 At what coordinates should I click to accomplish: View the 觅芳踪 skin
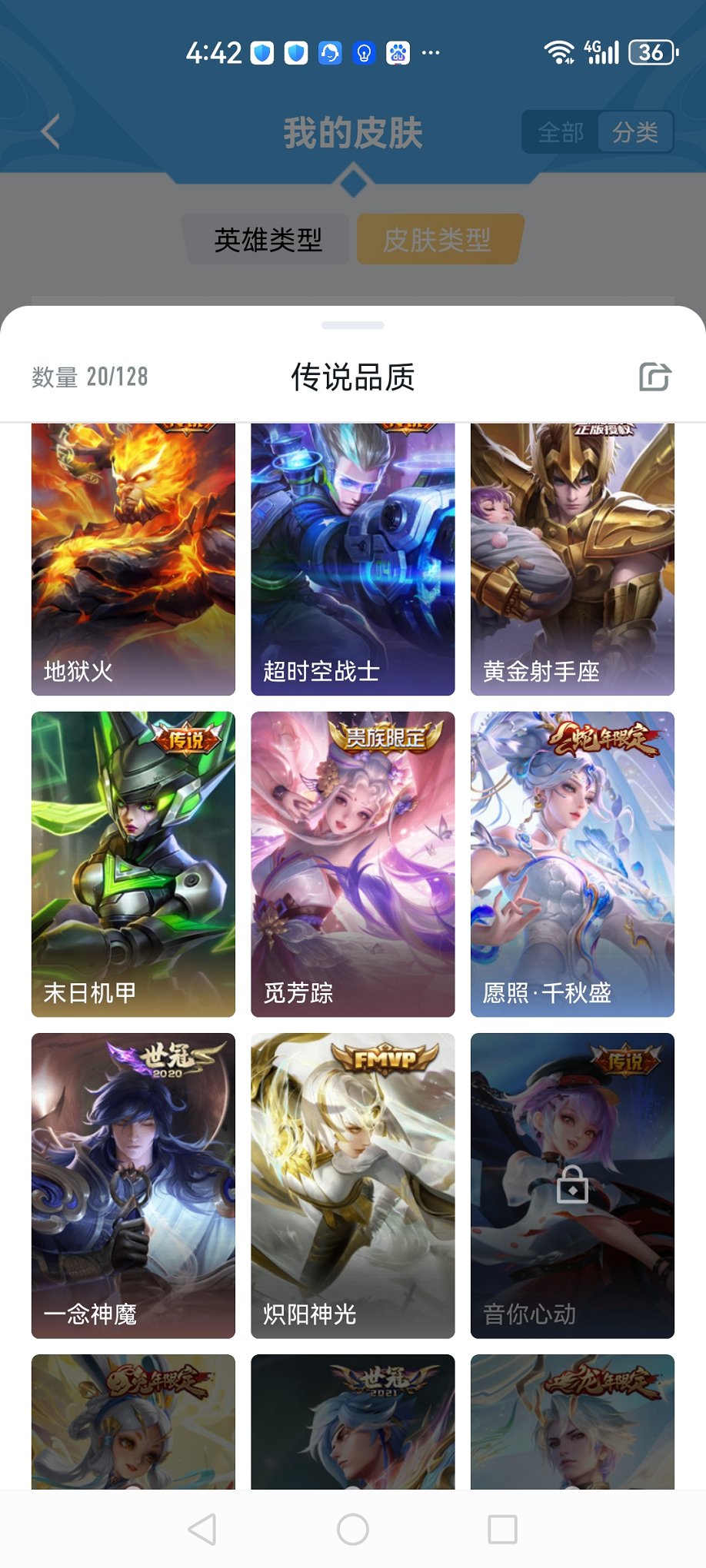pyautogui.click(x=352, y=863)
